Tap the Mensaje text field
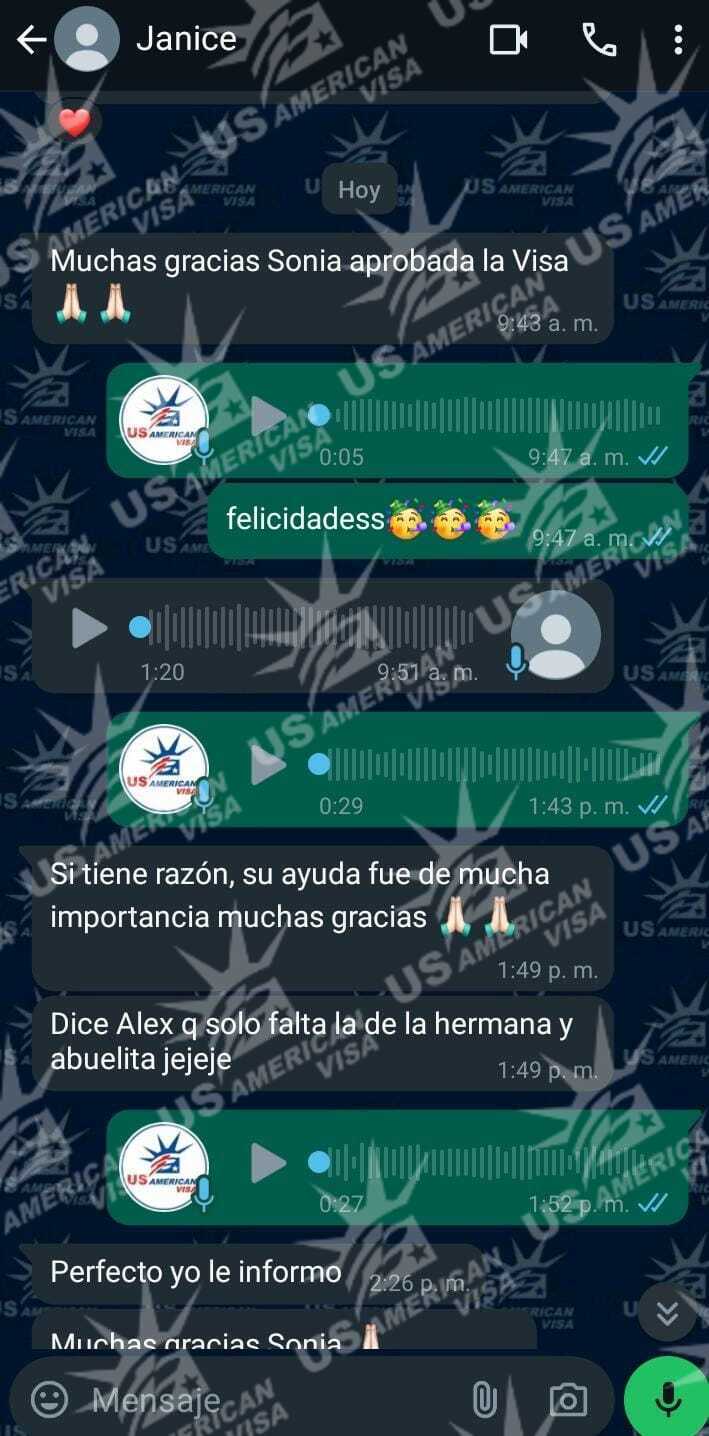This screenshot has height=1436, width=709. (270, 1399)
